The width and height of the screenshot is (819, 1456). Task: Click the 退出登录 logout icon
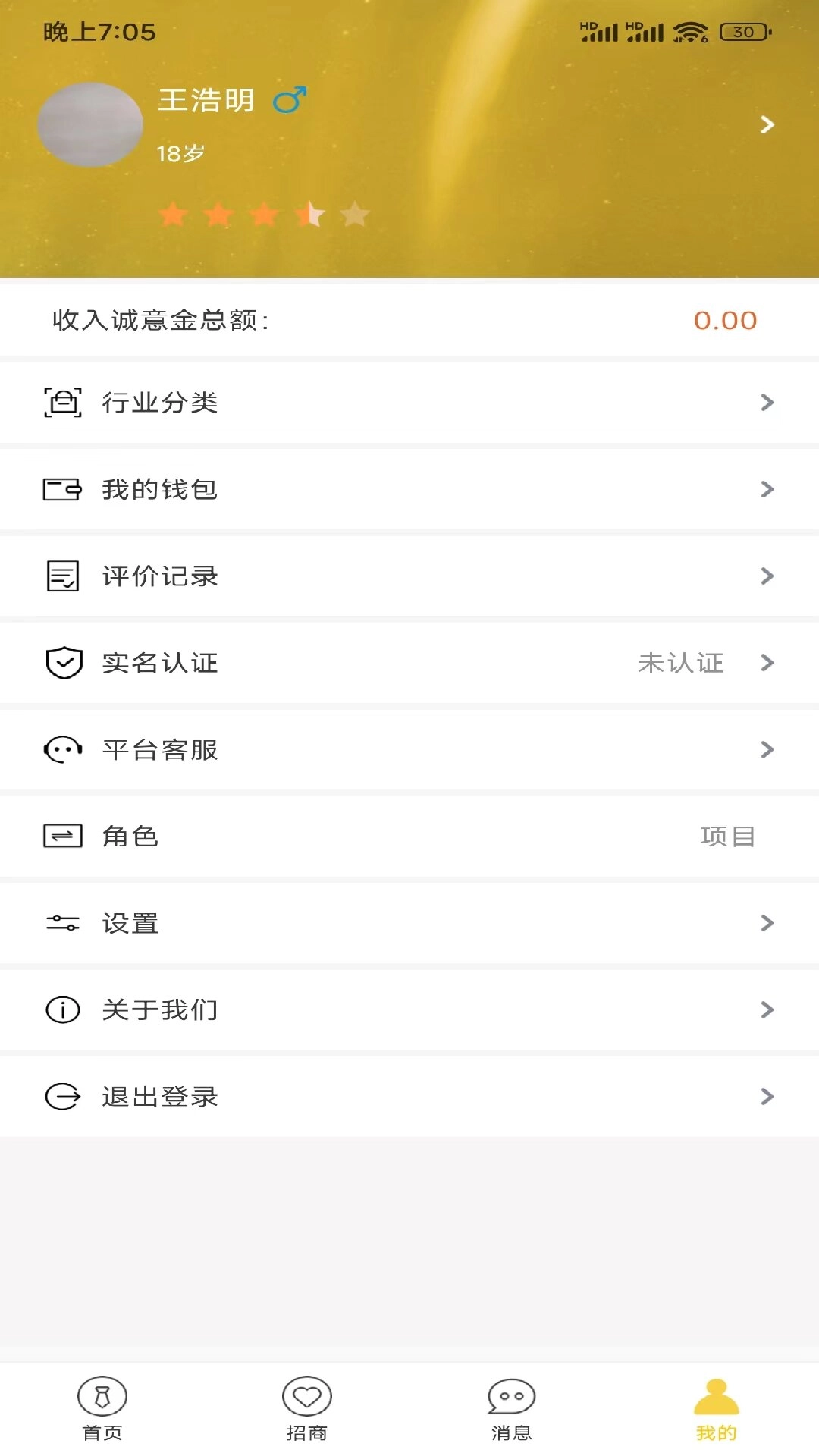coord(64,1096)
